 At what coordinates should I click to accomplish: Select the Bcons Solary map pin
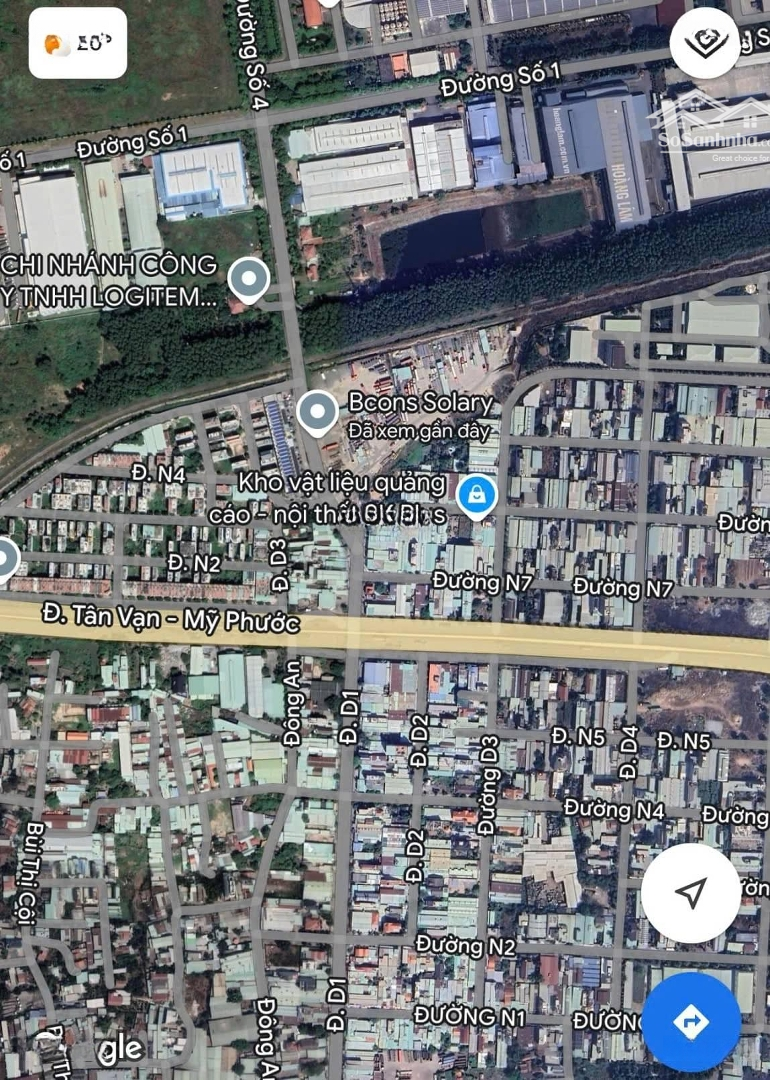click(x=318, y=413)
